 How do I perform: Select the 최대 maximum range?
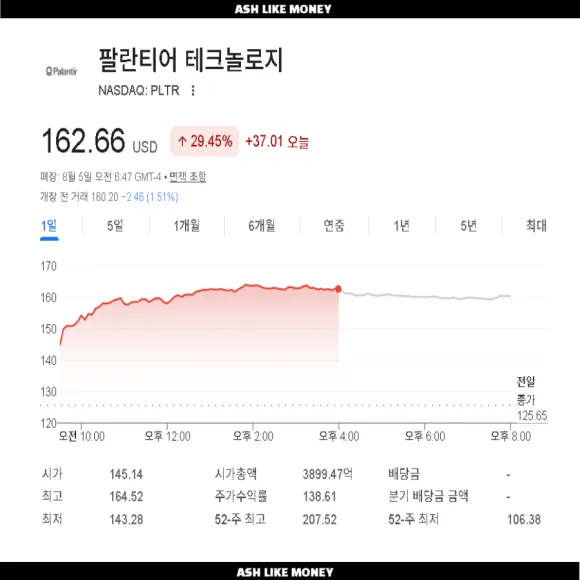(x=536, y=226)
